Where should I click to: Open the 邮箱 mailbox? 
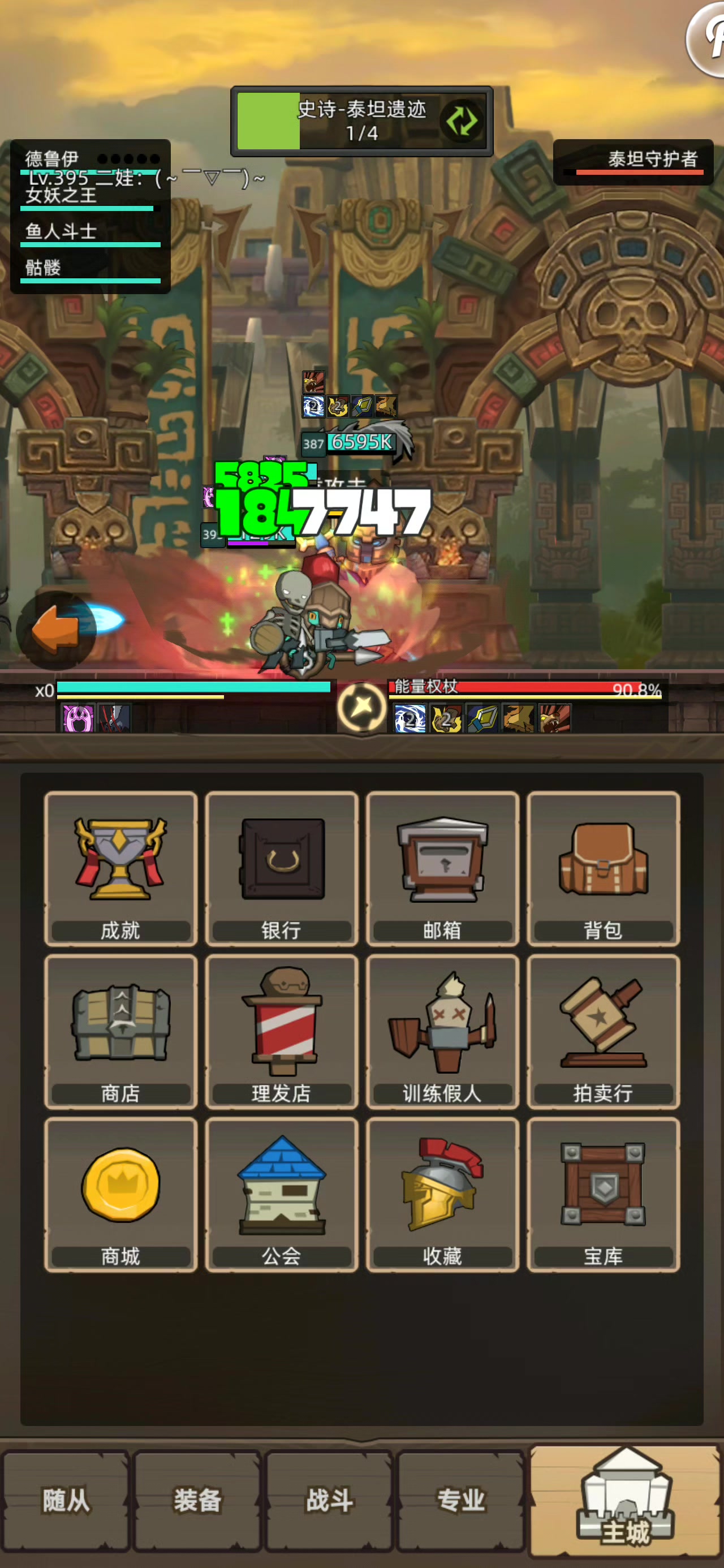click(442, 868)
